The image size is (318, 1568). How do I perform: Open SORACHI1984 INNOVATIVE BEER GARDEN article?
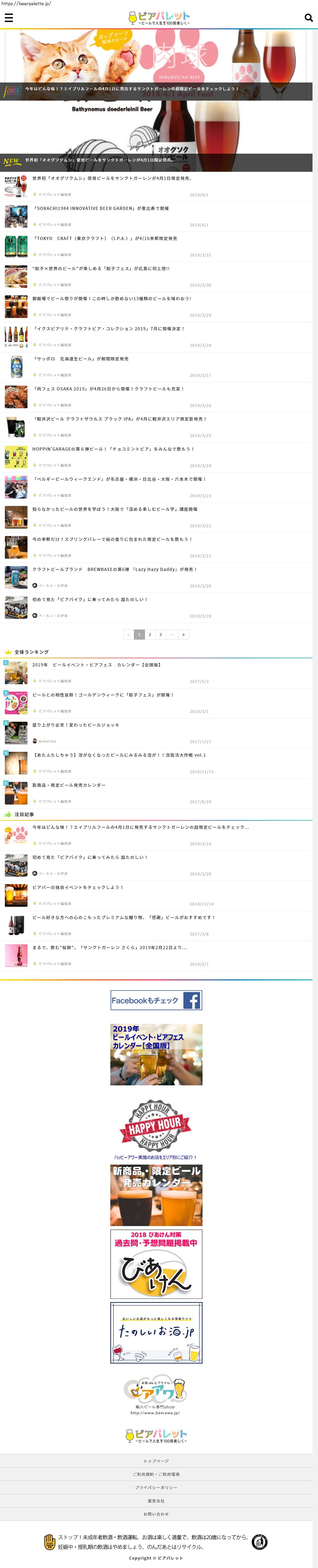101,209
